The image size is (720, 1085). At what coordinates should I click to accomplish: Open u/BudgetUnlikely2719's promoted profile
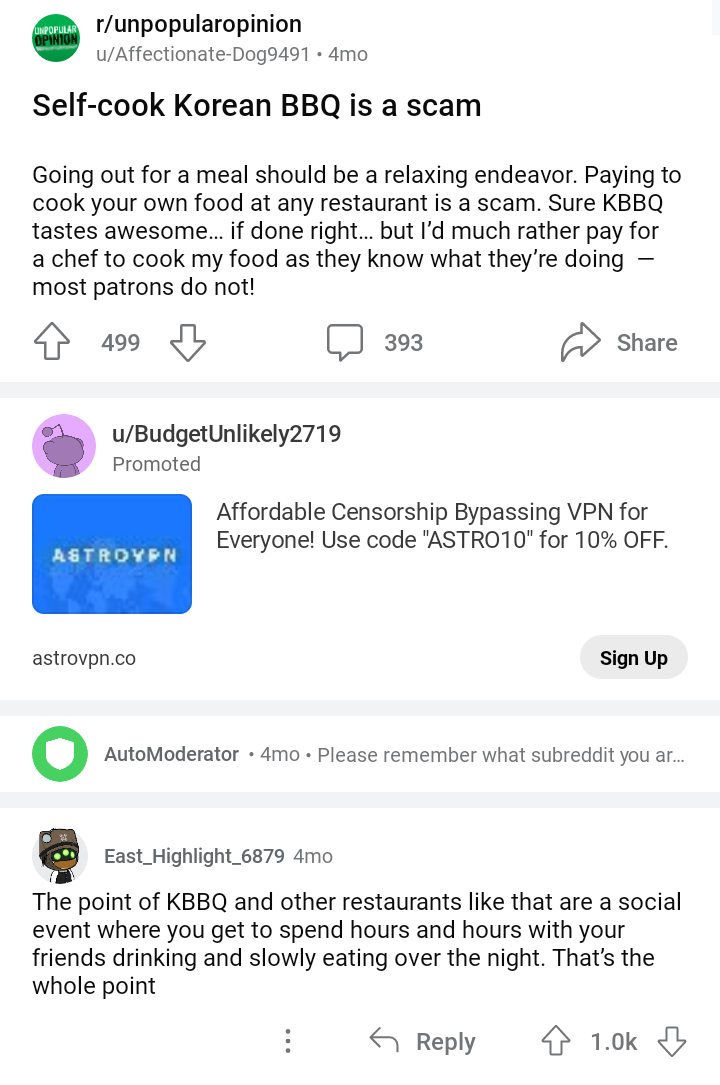pyautogui.click(x=226, y=434)
